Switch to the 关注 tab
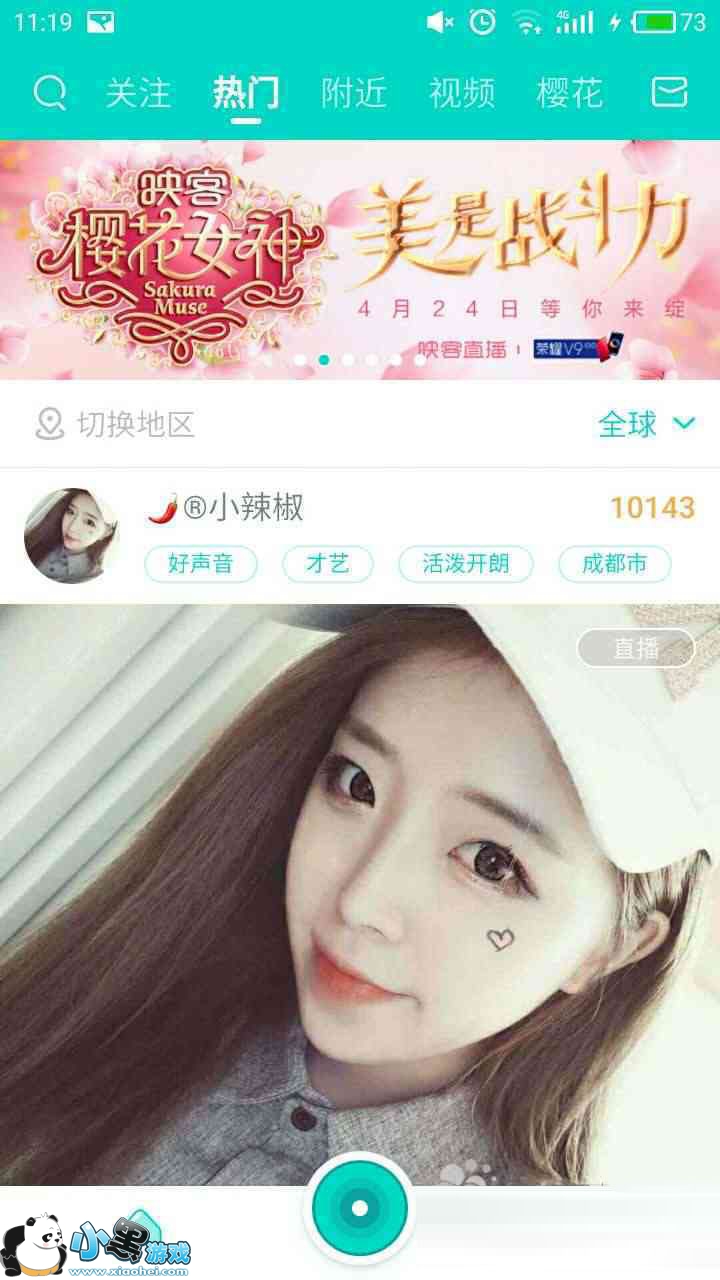720x1280 pixels. click(138, 93)
